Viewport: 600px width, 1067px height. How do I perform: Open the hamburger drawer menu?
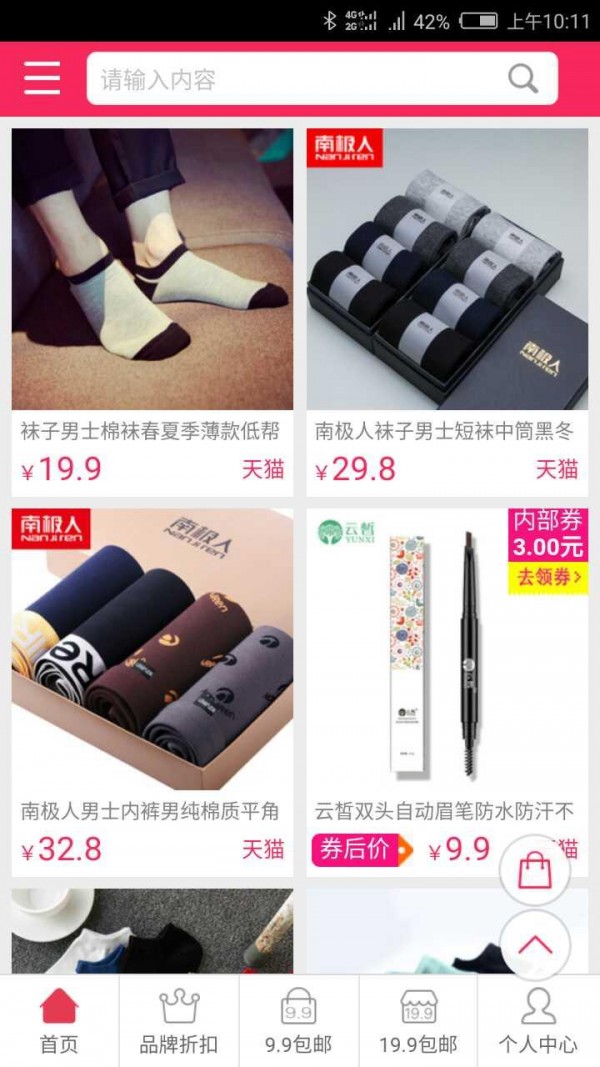point(41,78)
